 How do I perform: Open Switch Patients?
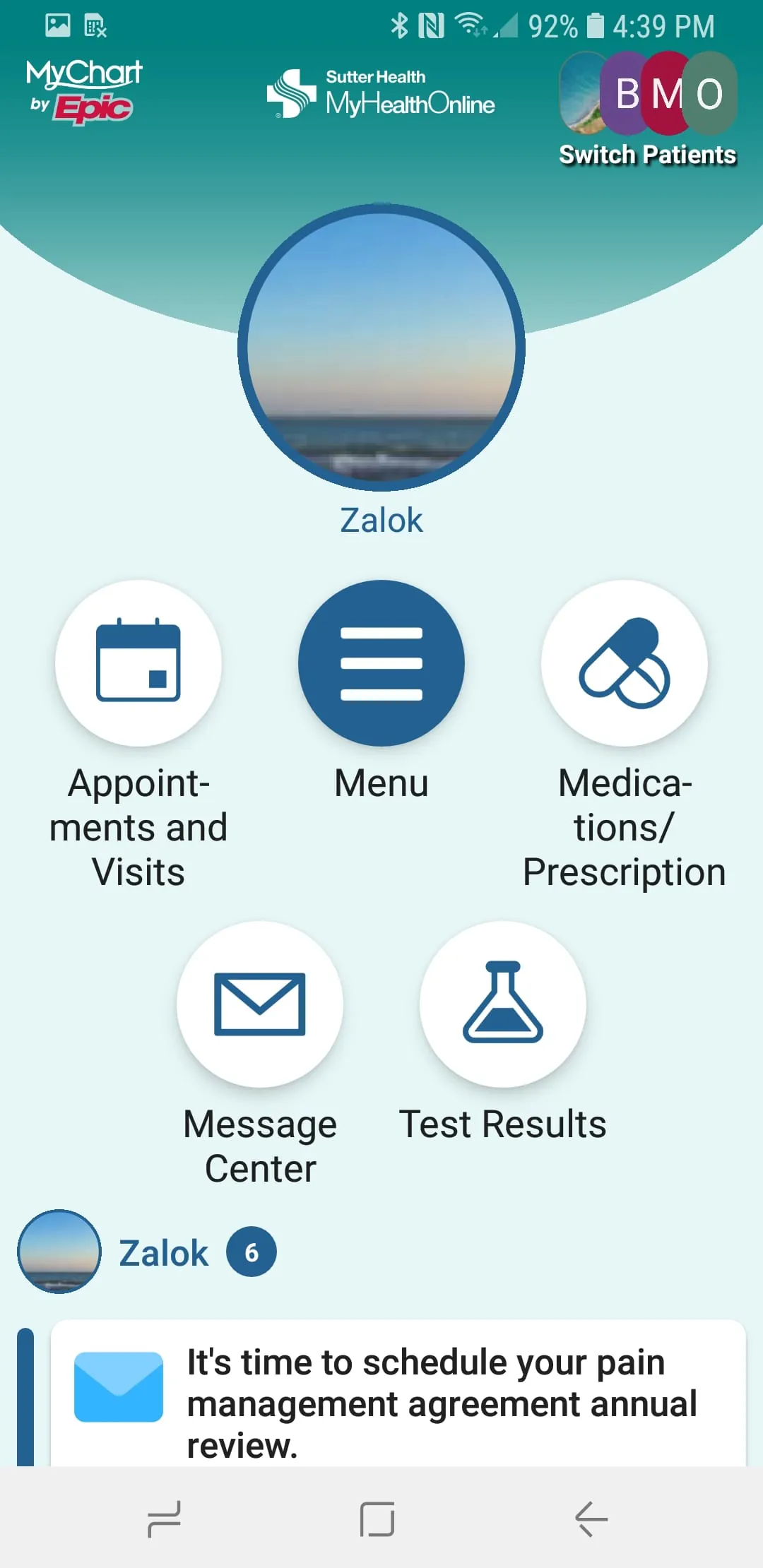(647, 155)
